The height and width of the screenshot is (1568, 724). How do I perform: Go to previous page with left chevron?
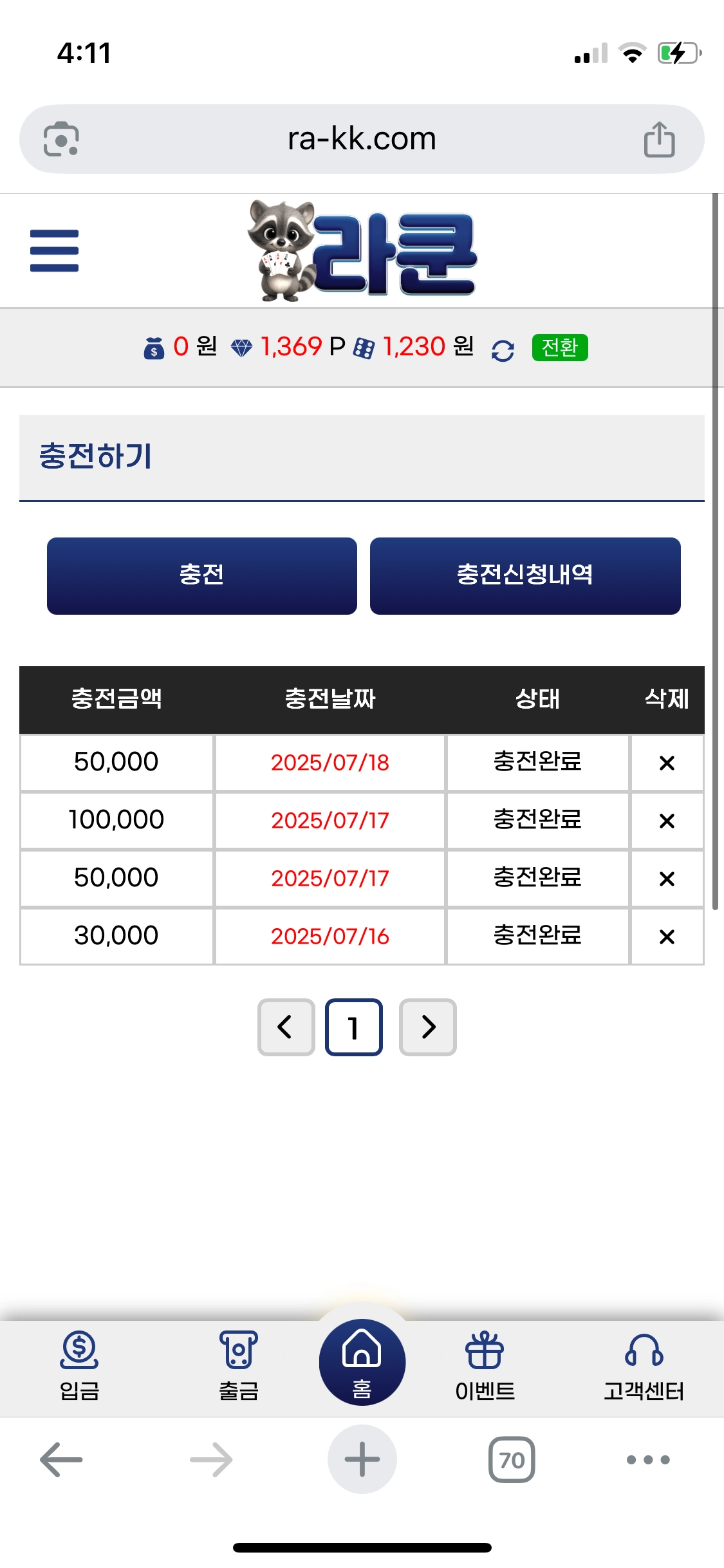[x=286, y=1027]
